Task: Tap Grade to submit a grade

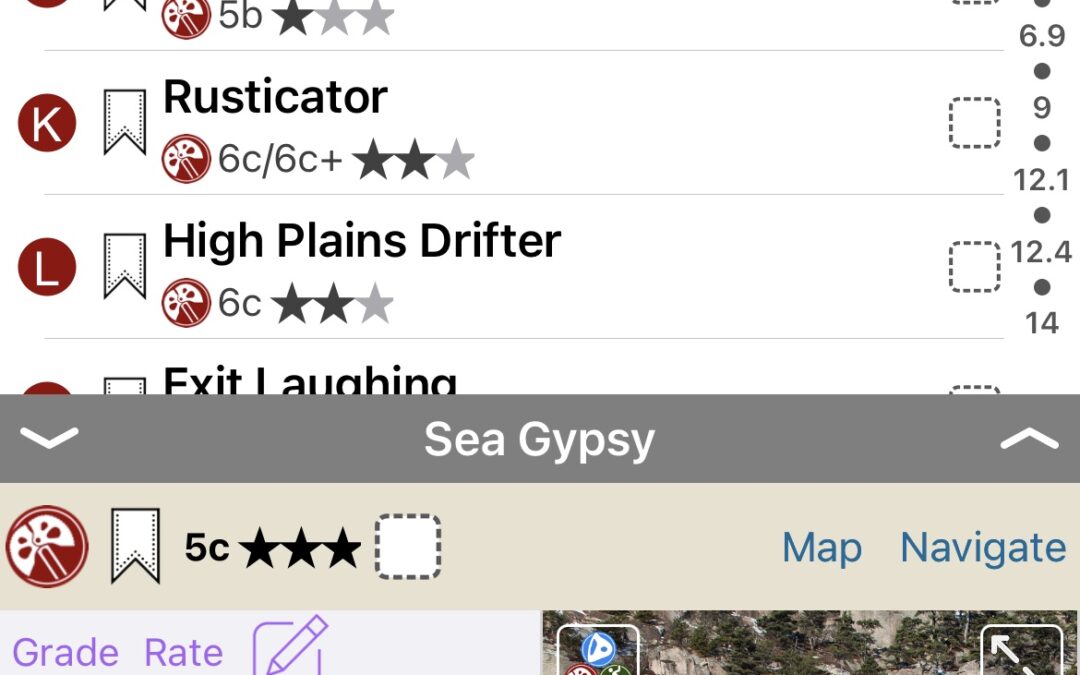Action: tap(65, 652)
